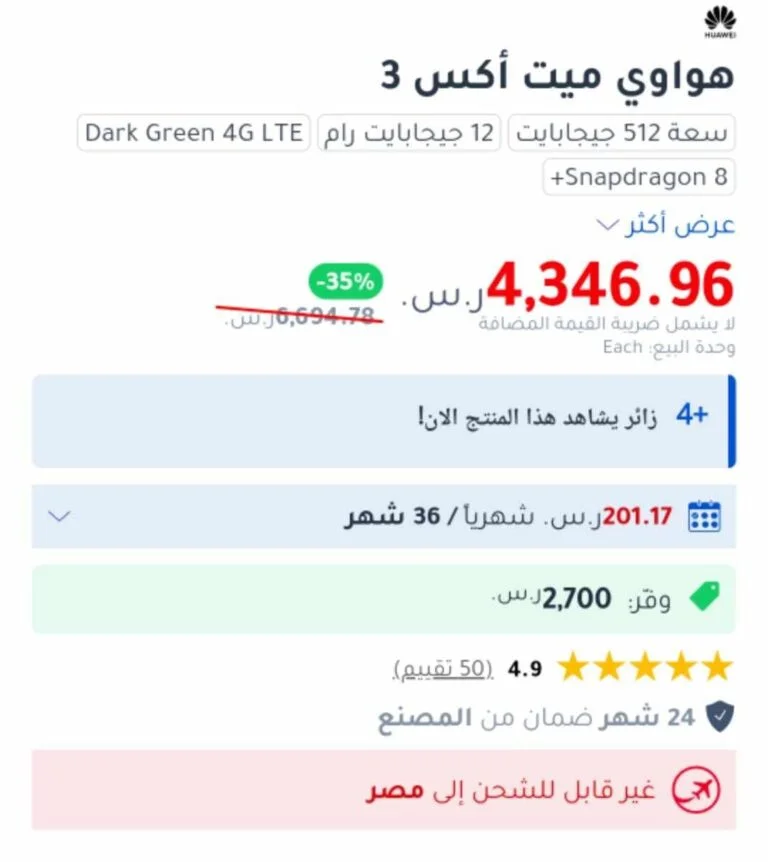Select the Dark Green 4G LTE chip
Screen dimensions: 768x862
coord(194,133)
